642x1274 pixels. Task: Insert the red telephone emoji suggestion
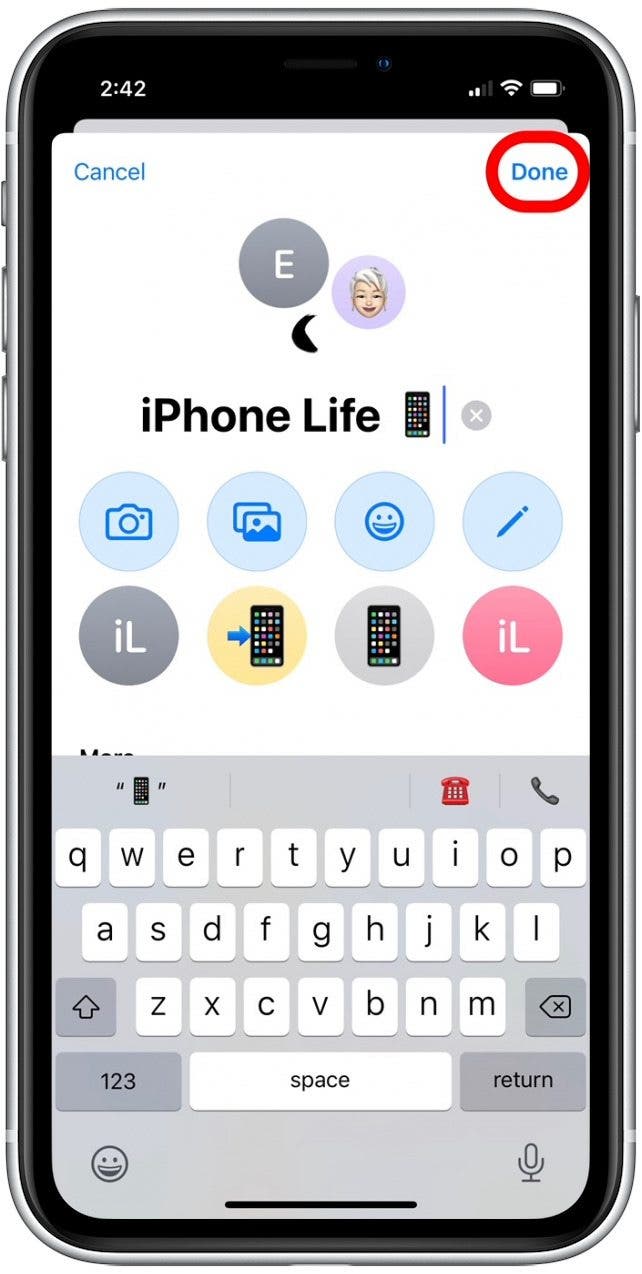455,791
